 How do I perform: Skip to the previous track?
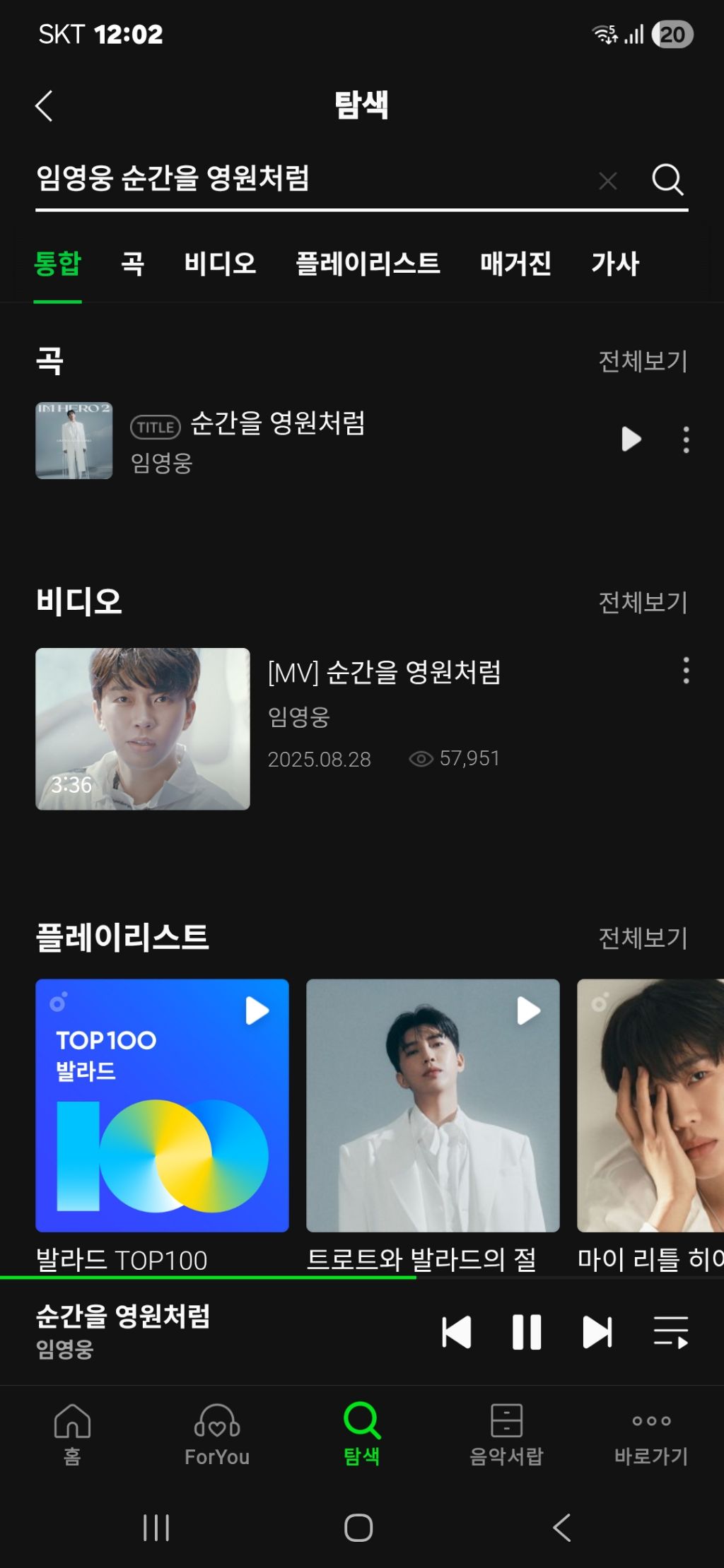[x=456, y=1332]
